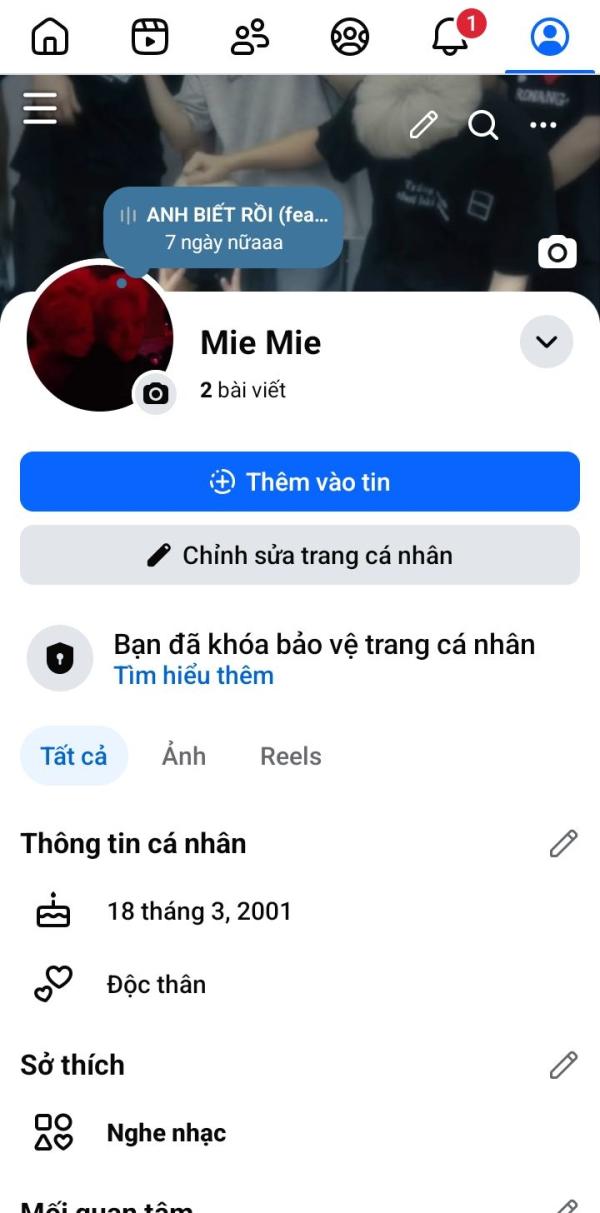Expand the chevron next to Mie Mie

pos(546,342)
